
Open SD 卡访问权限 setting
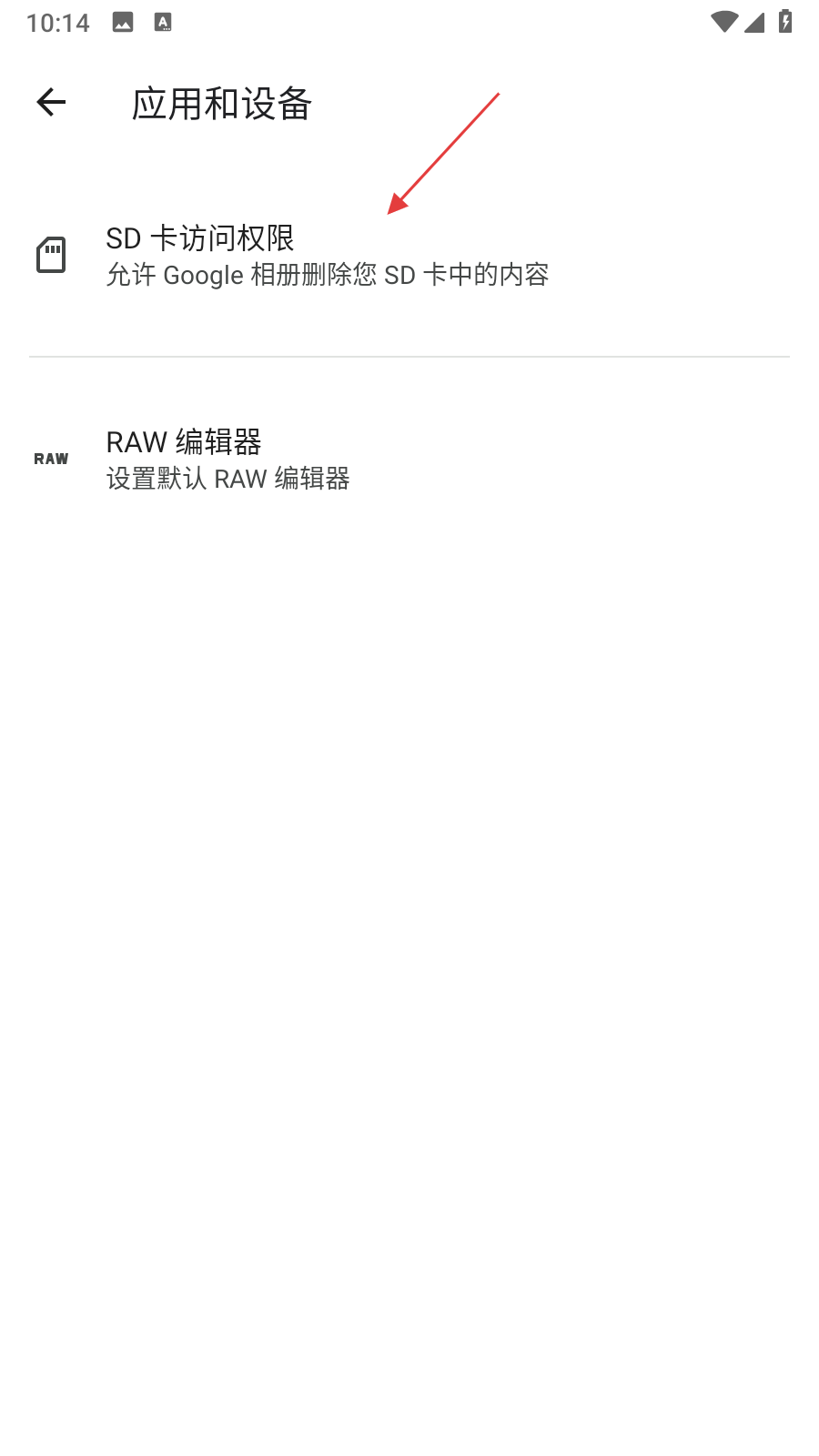coord(326,255)
